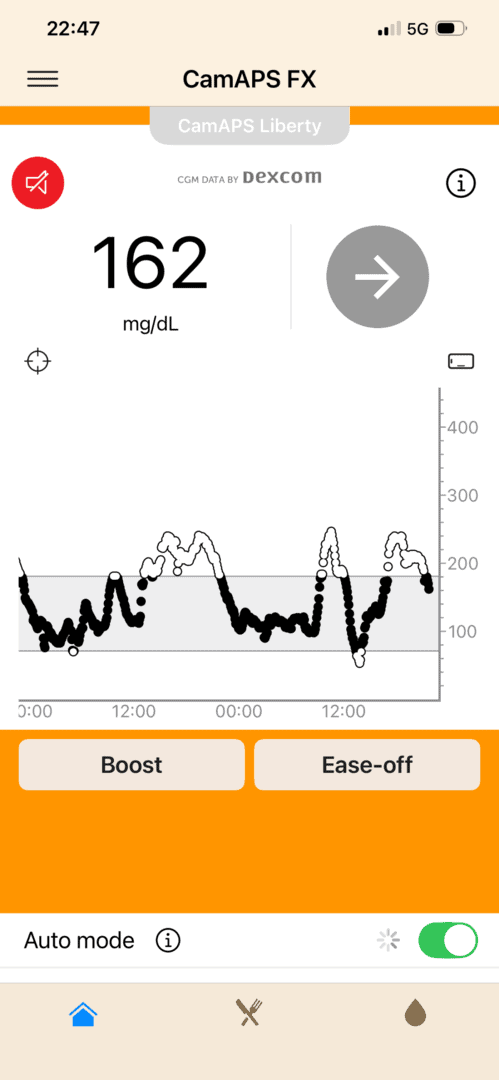Open the info icon beside Dexcom

[x=461, y=183]
